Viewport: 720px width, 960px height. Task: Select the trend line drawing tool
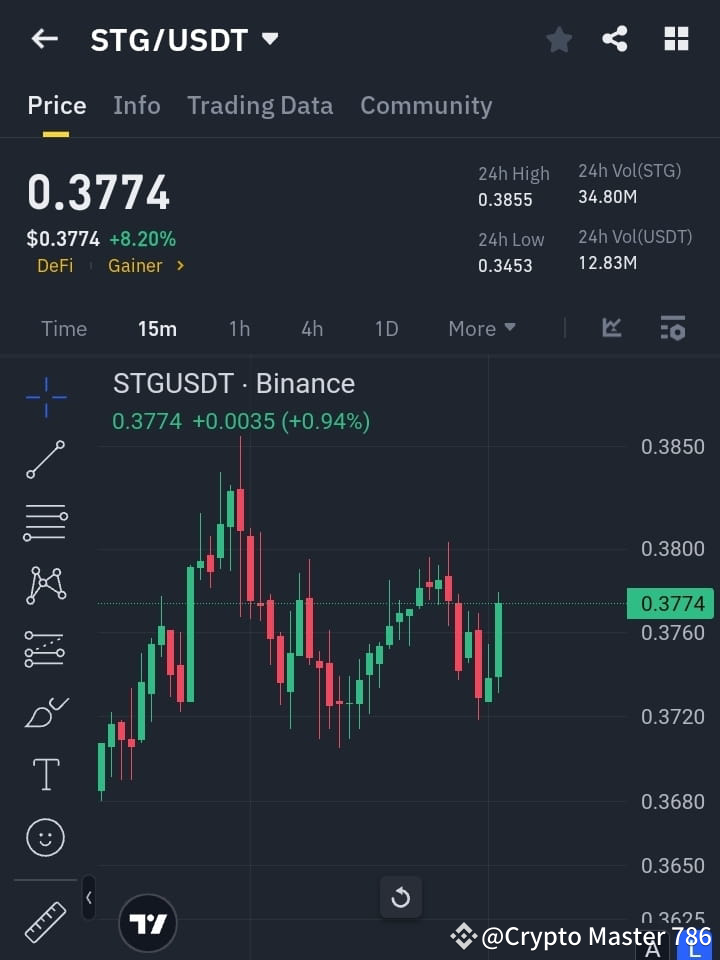point(45,460)
